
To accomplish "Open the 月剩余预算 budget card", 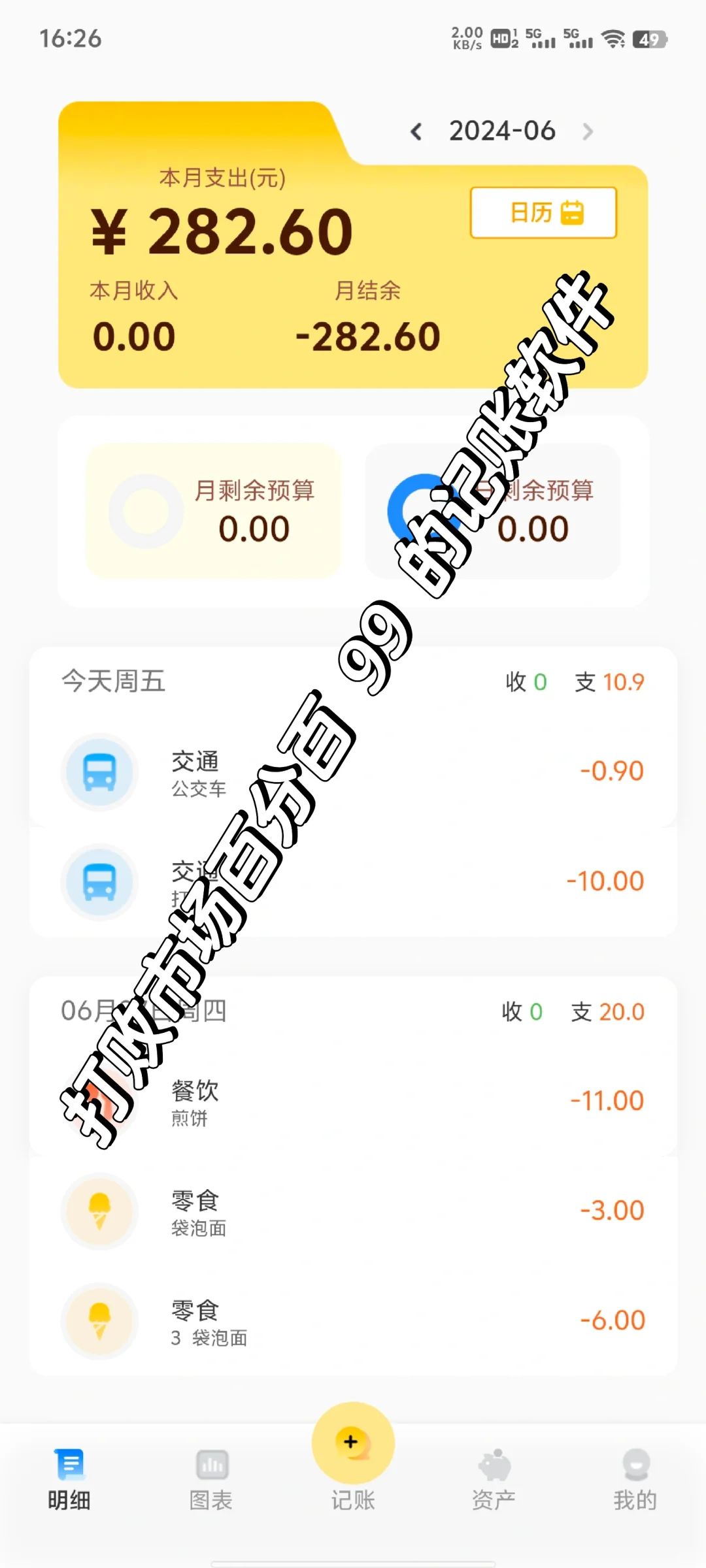I will [x=214, y=511].
